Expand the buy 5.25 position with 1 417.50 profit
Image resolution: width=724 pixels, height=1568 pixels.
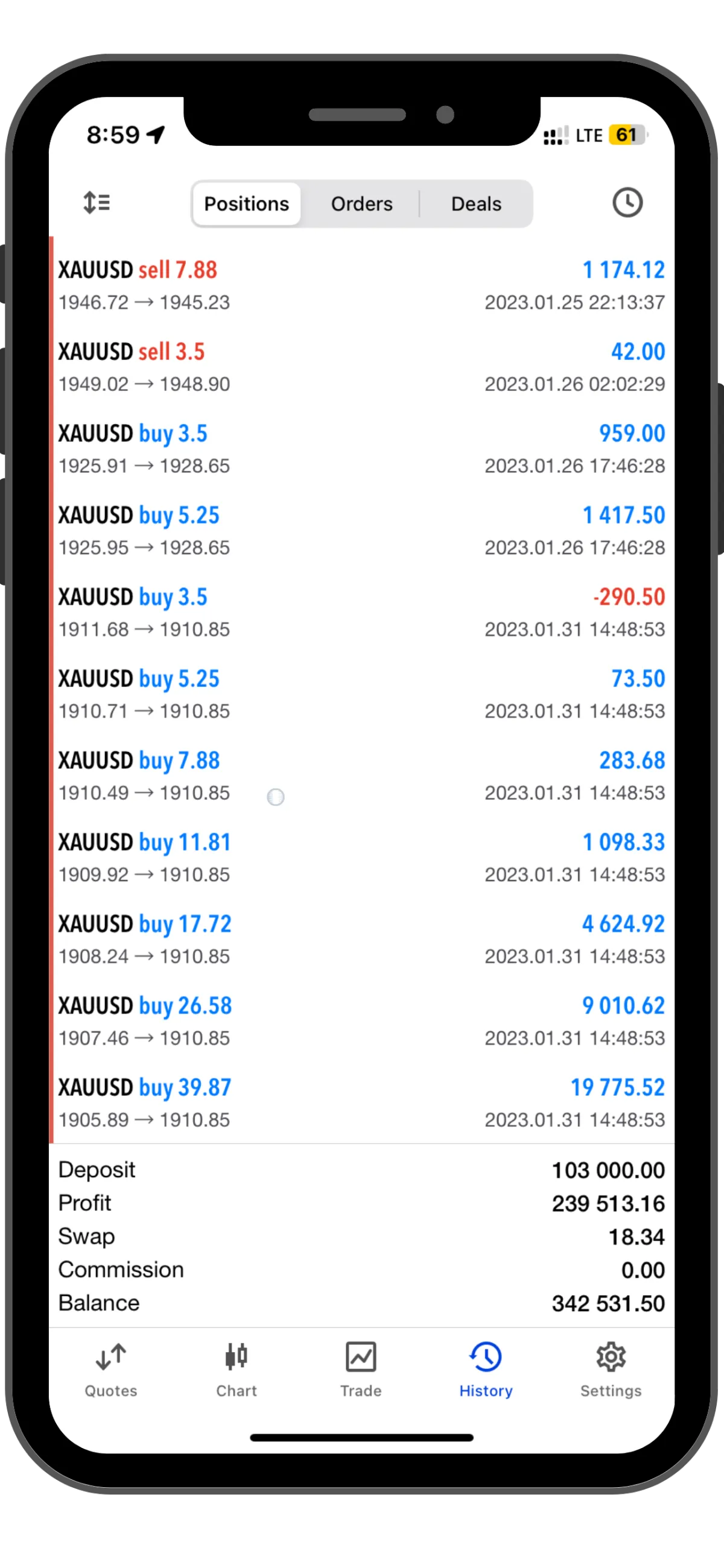point(361,530)
